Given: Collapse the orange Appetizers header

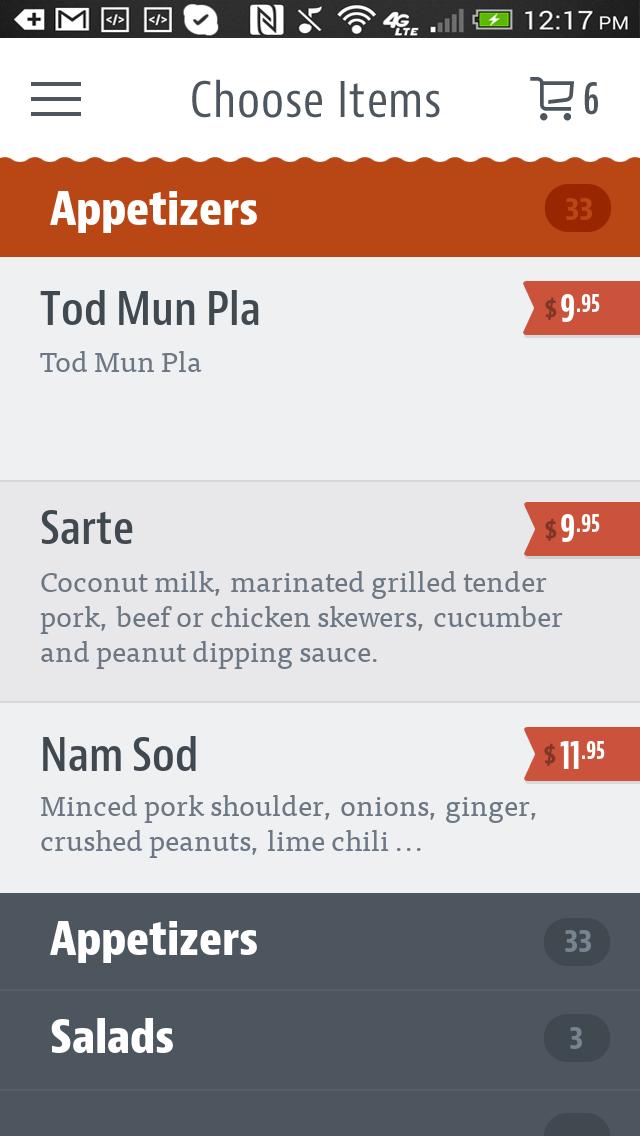Looking at the screenshot, I should pyautogui.click(x=320, y=210).
